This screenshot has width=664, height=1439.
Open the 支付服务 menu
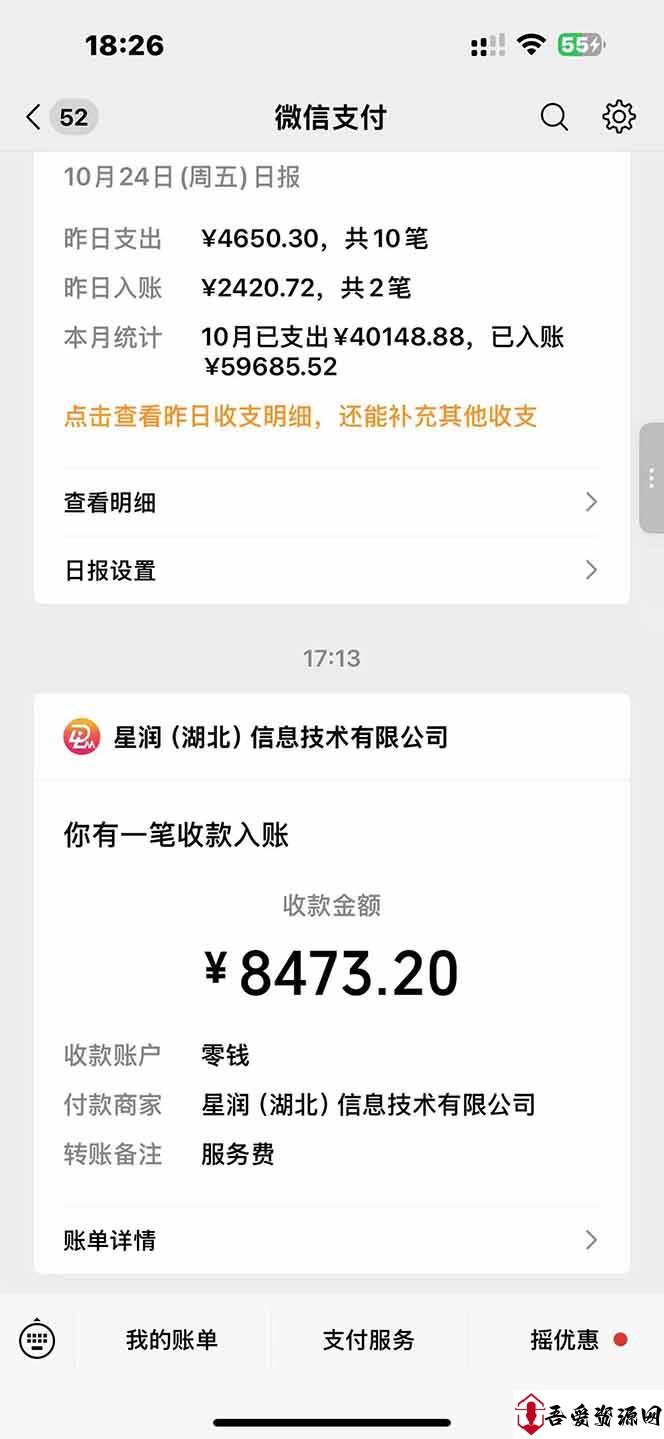click(x=368, y=1340)
